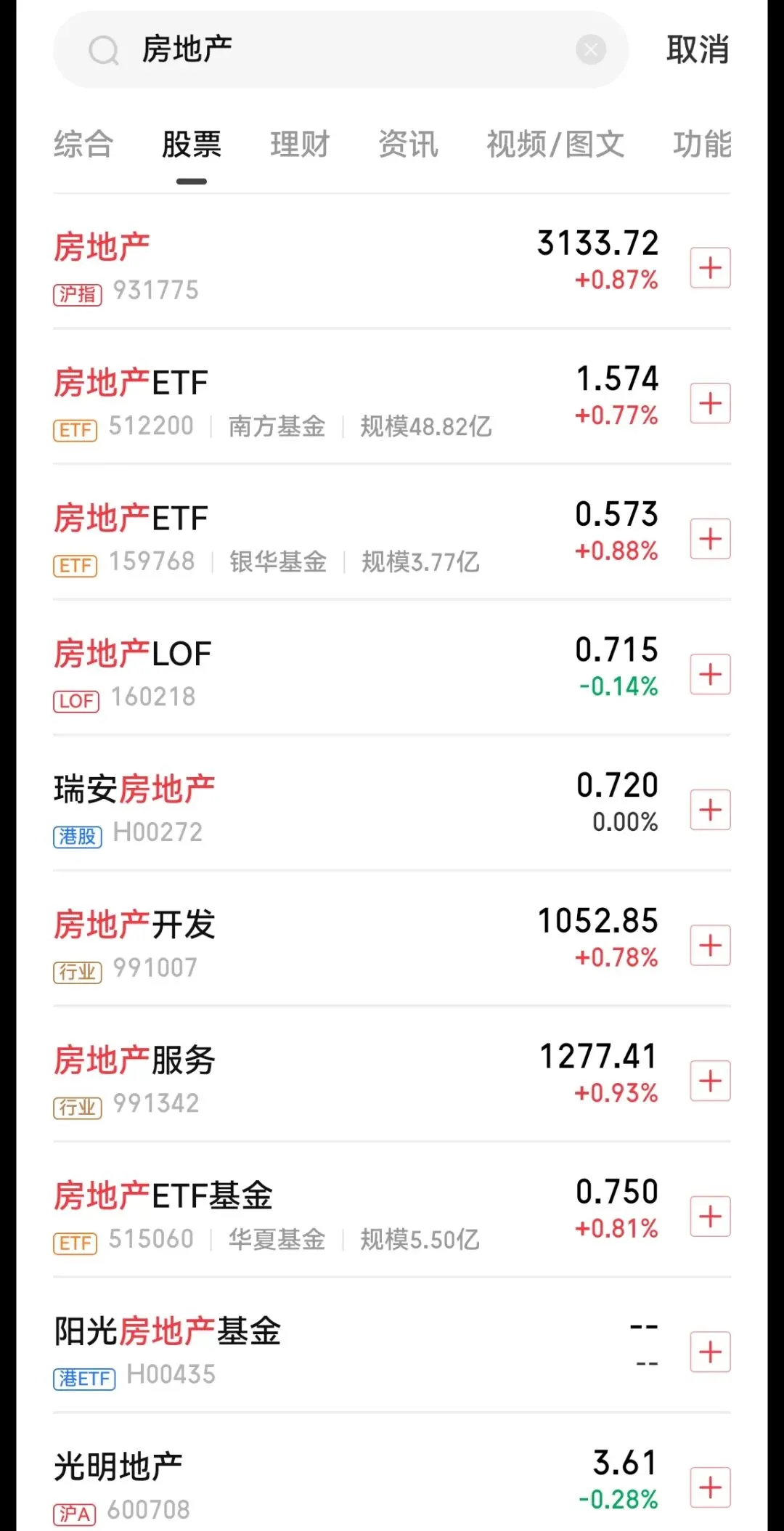Switch to the 功能 tab
Screen dimensions: 784x1531
(701, 144)
